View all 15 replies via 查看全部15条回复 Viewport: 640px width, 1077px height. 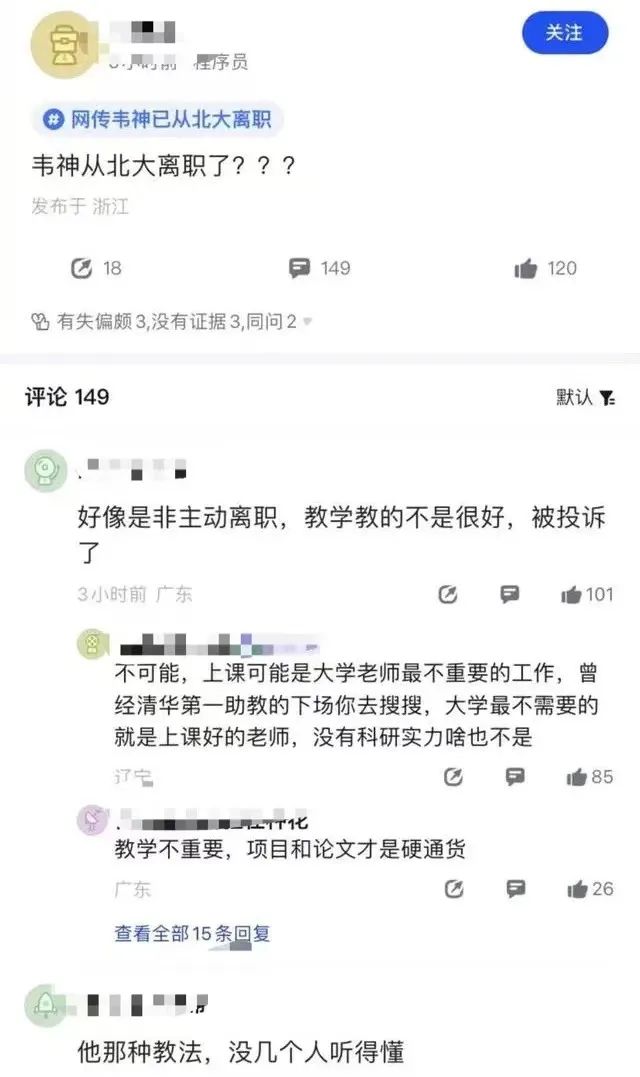(x=192, y=934)
